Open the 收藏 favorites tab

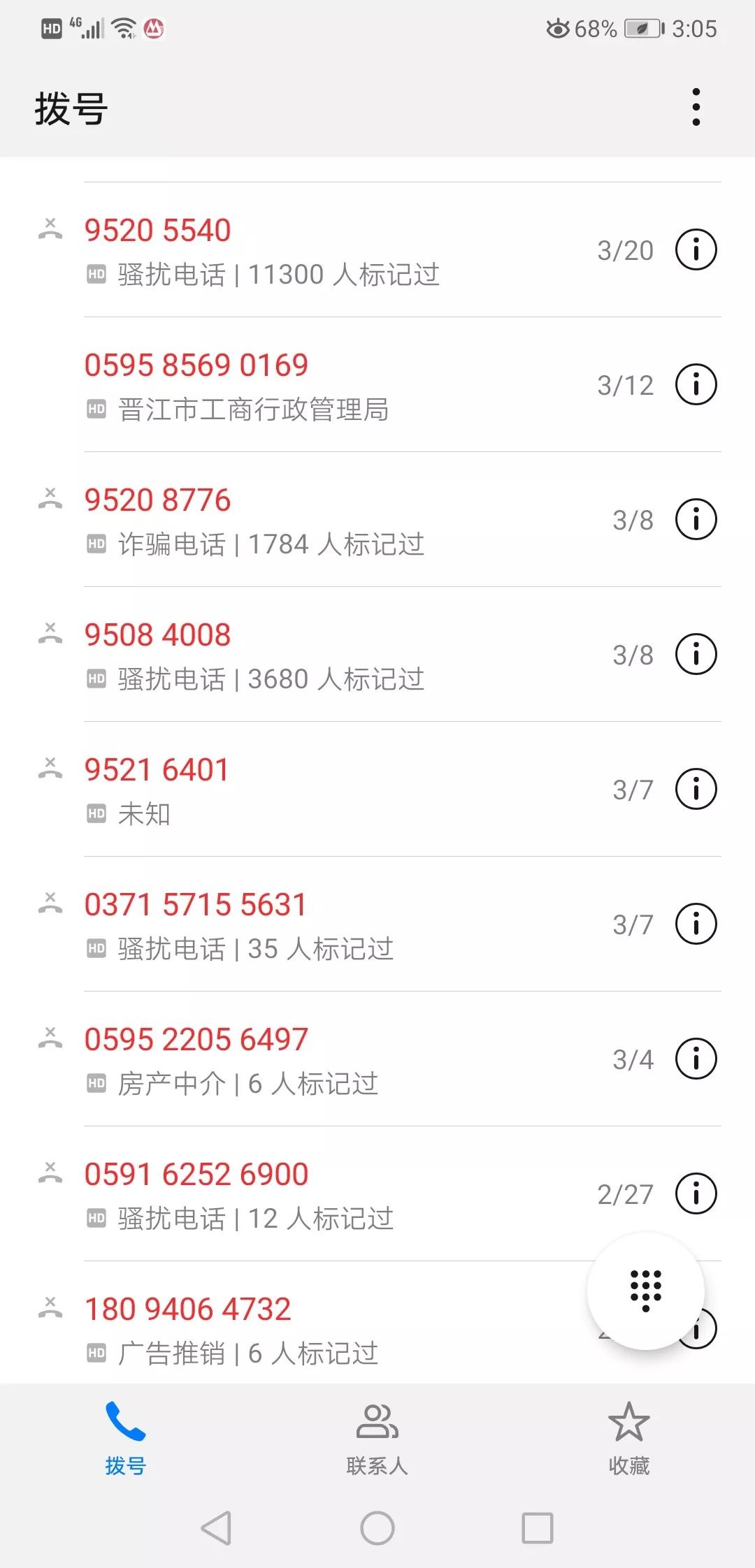tap(629, 1437)
